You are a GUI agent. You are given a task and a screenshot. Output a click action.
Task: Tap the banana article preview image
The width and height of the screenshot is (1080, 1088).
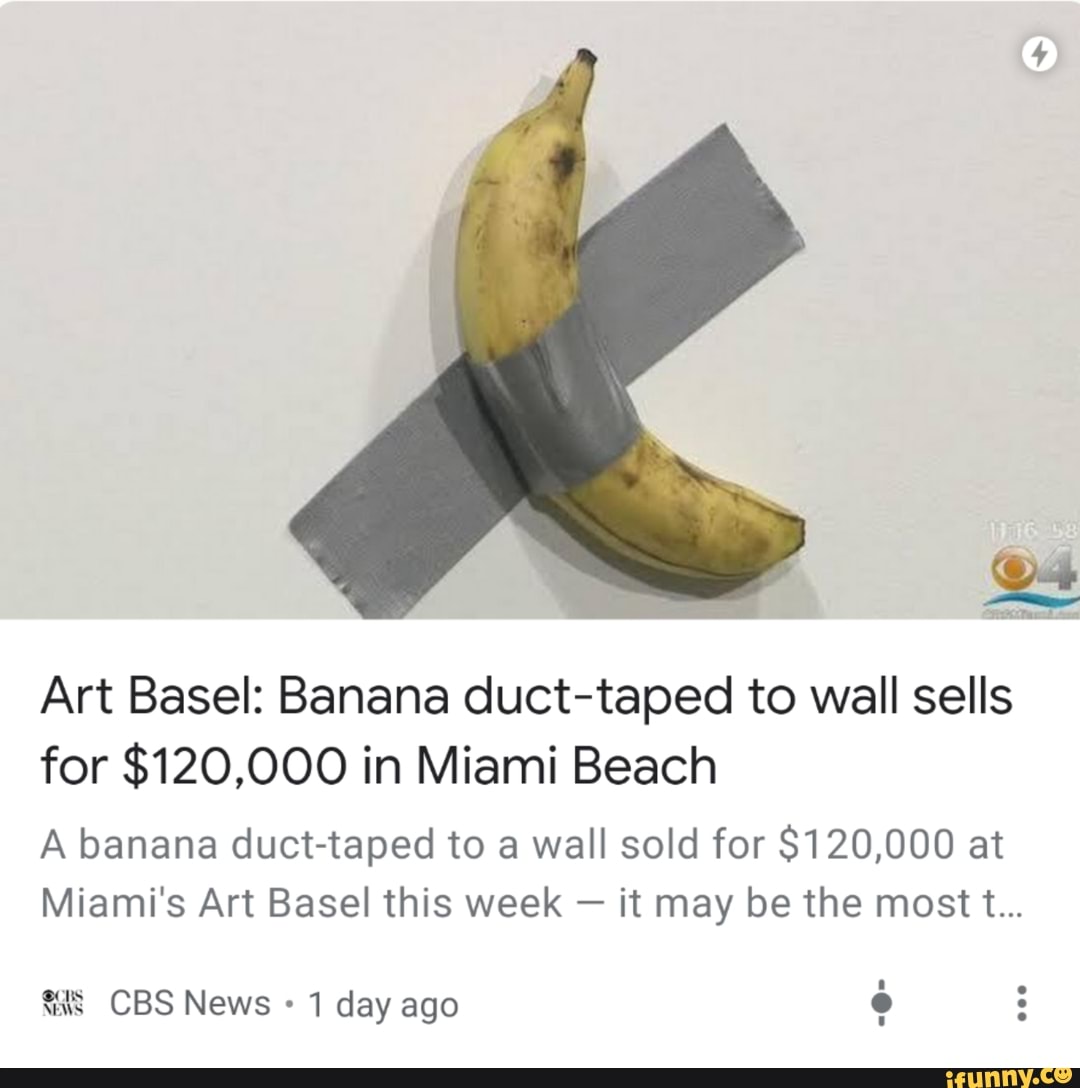(540, 310)
